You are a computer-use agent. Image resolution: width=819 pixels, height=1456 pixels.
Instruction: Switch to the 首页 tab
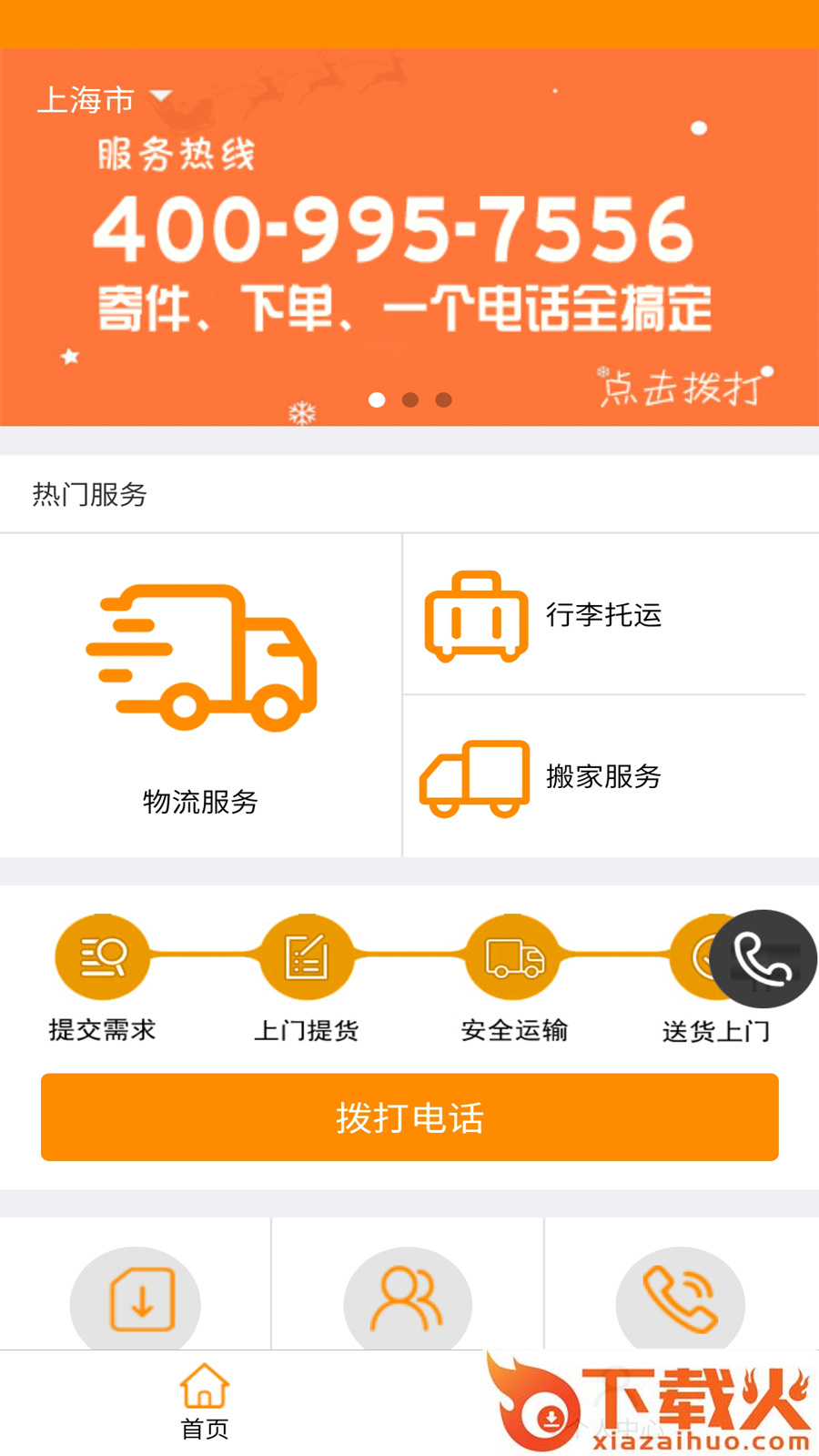coord(204,1400)
